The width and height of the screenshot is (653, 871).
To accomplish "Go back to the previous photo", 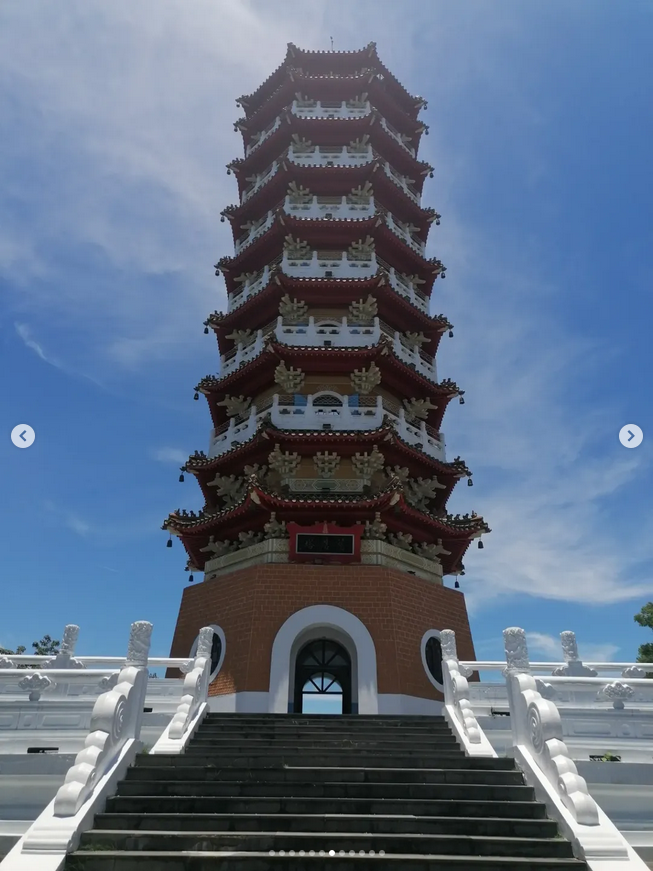I will click(23, 436).
